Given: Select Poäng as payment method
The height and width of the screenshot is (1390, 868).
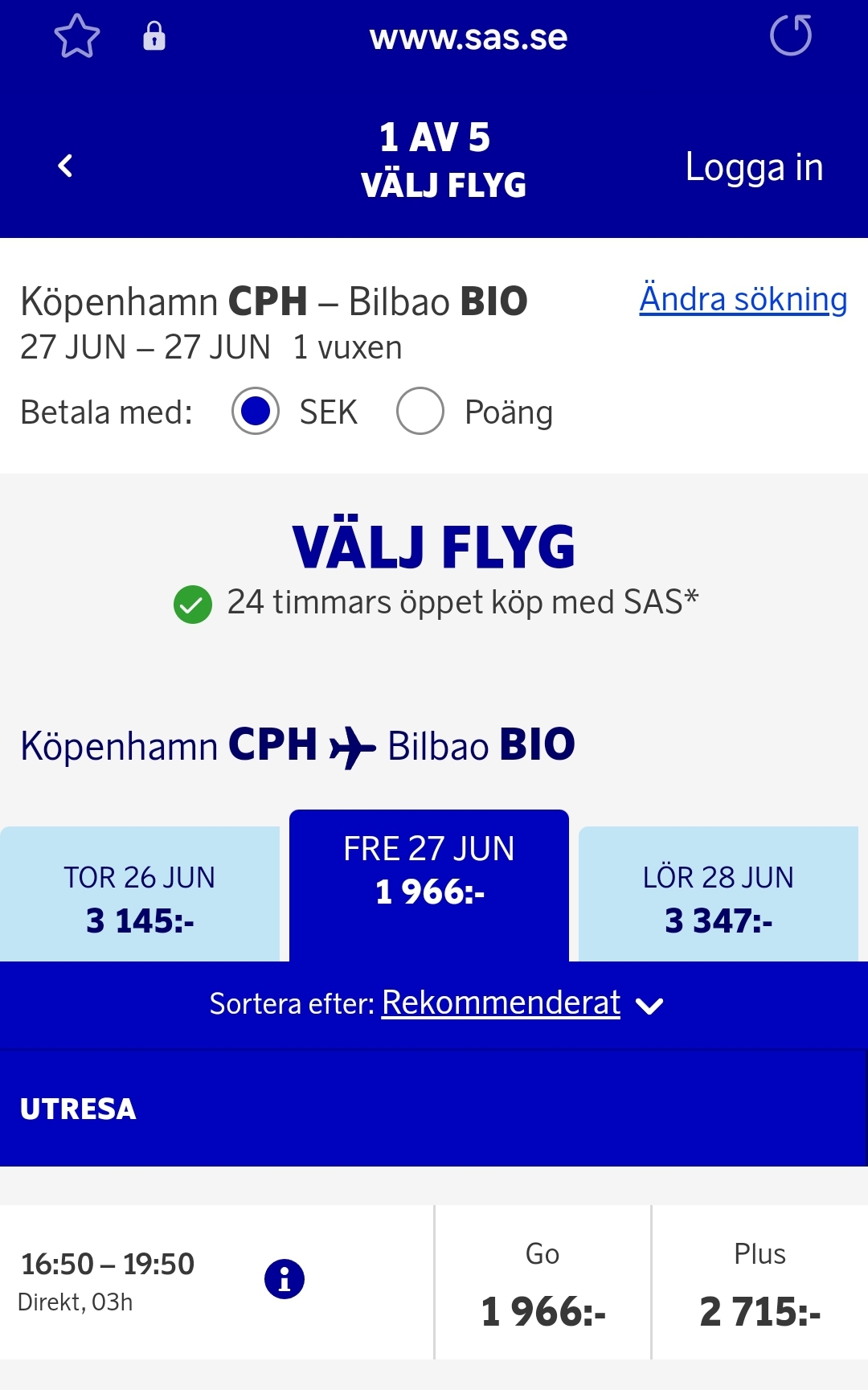Looking at the screenshot, I should pos(420,412).
